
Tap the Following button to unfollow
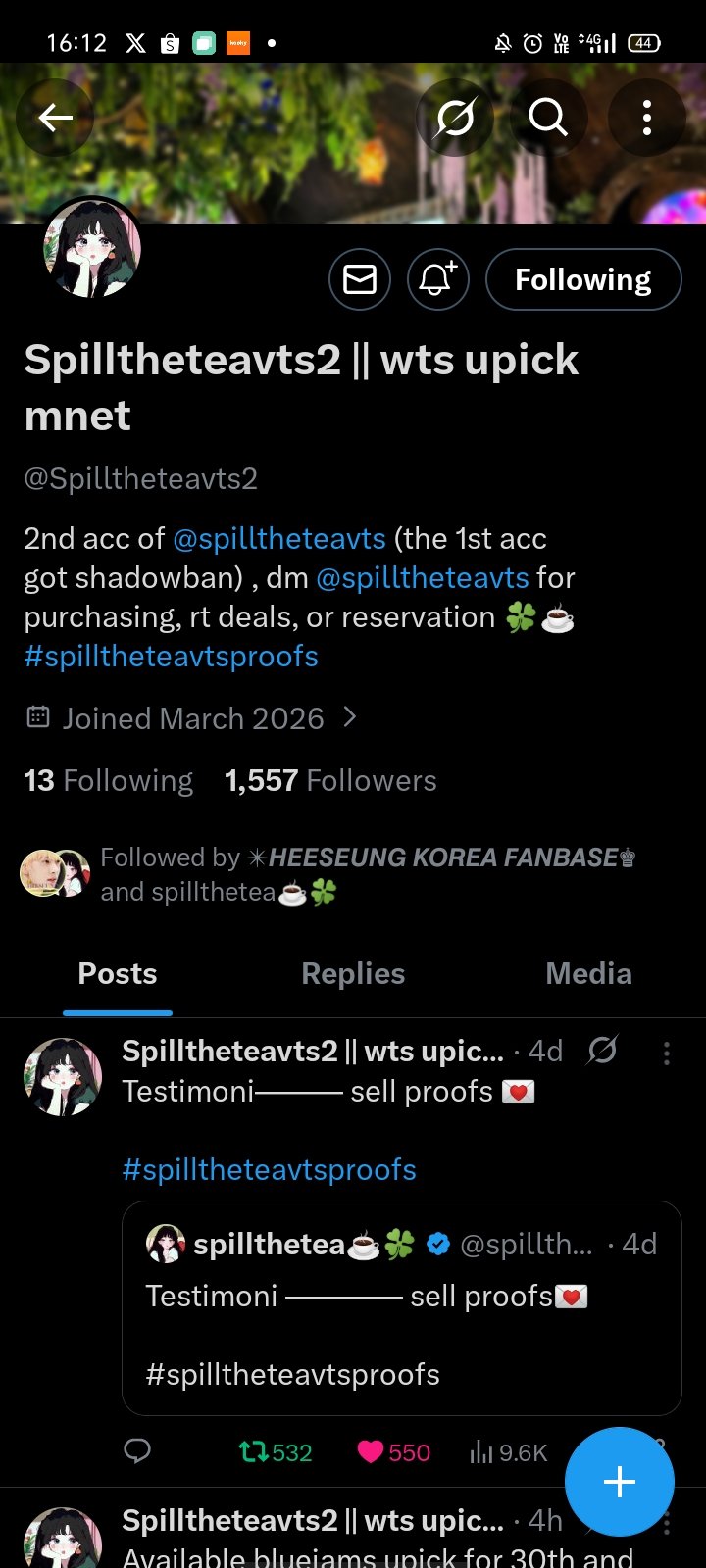coord(583,280)
